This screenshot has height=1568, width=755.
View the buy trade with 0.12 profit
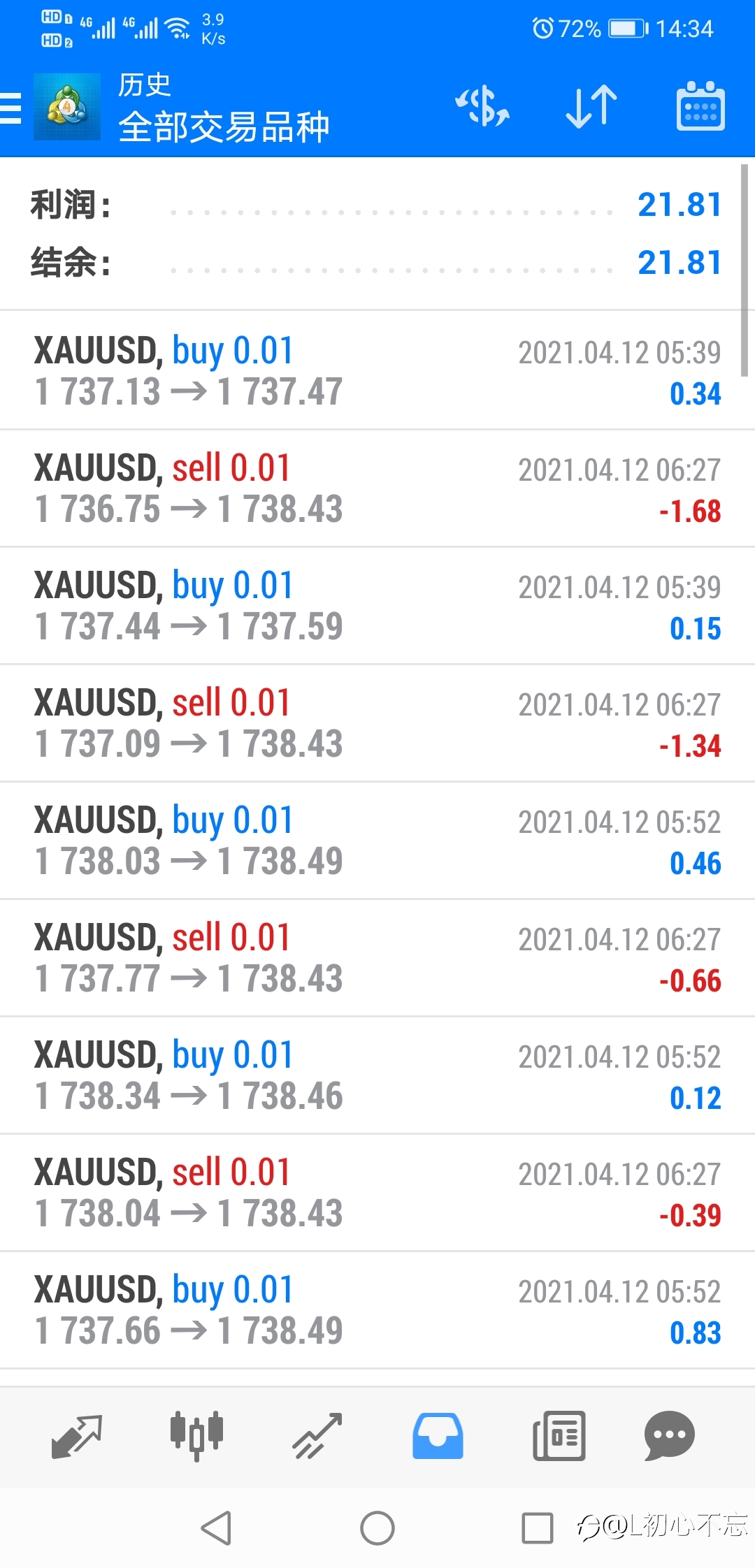pyautogui.click(x=377, y=1075)
